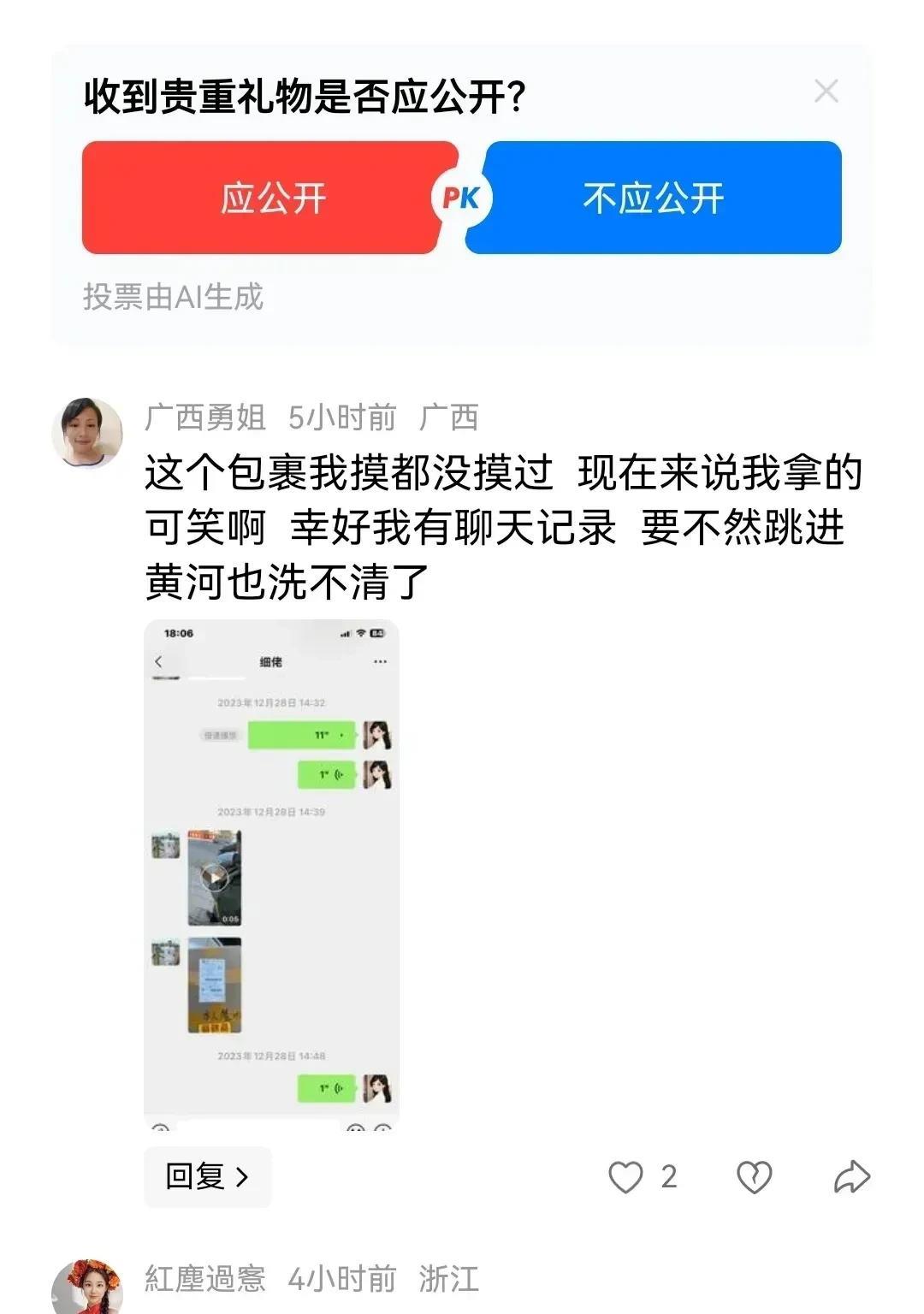Tap 广西勇姐's profile avatar
This screenshot has width=924, height=1314.
(x=92, y=425)
